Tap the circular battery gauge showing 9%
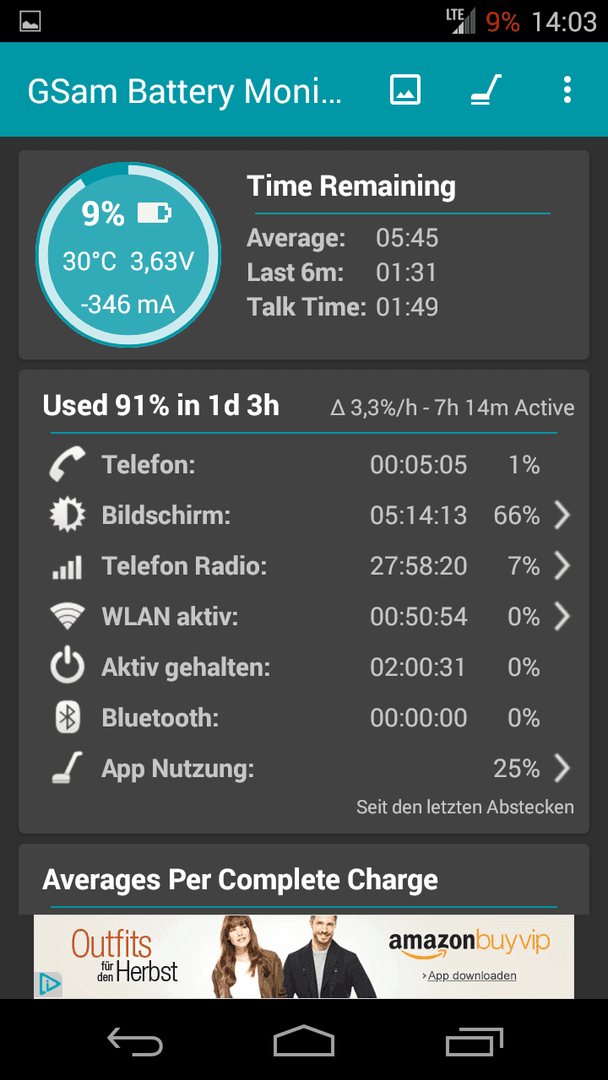Image resolution: width=608 pixels, height=1080 pixels. point(128,255)
